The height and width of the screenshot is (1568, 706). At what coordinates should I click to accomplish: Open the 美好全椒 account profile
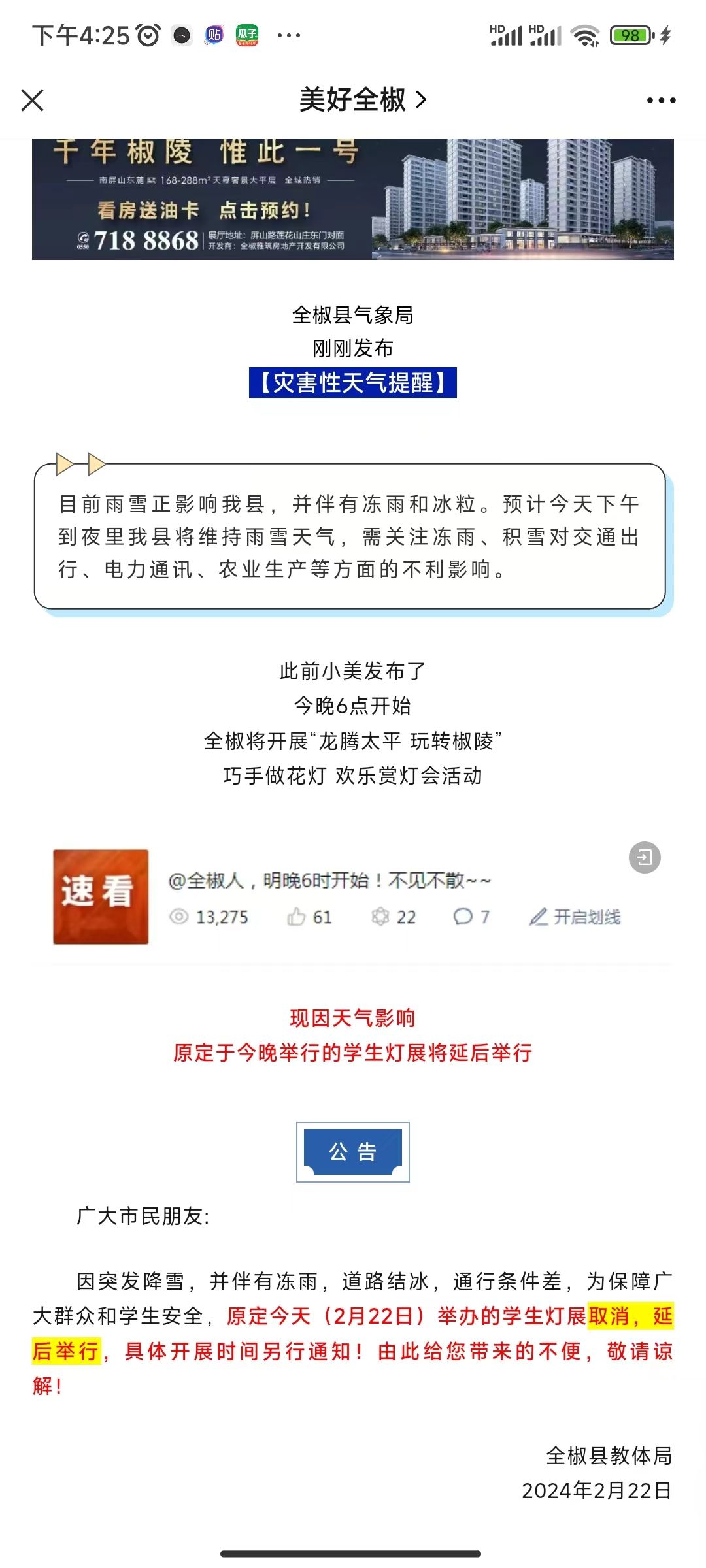click(362, 100)
